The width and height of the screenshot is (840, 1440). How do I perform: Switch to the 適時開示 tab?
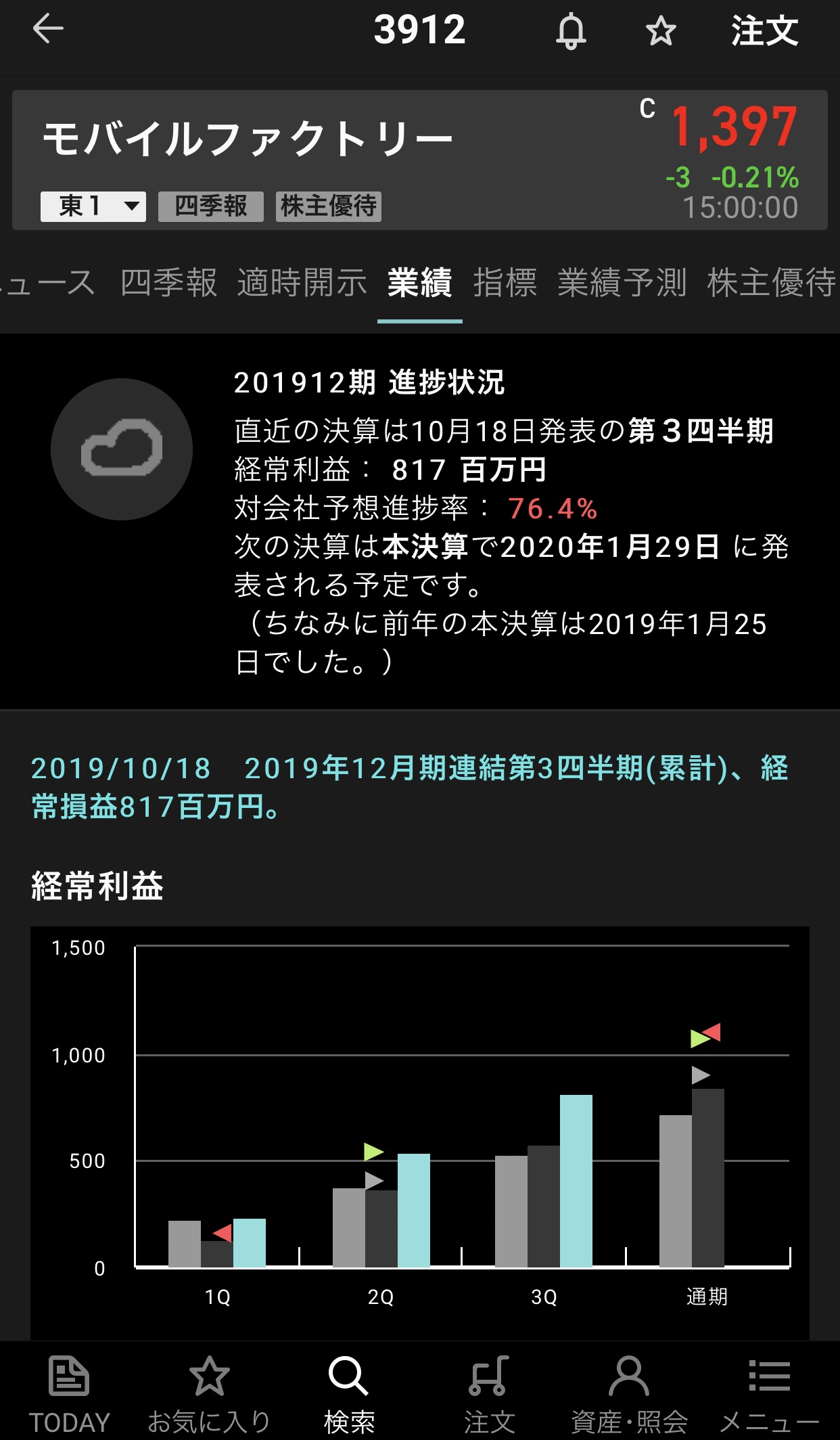[x=302, y=282]
